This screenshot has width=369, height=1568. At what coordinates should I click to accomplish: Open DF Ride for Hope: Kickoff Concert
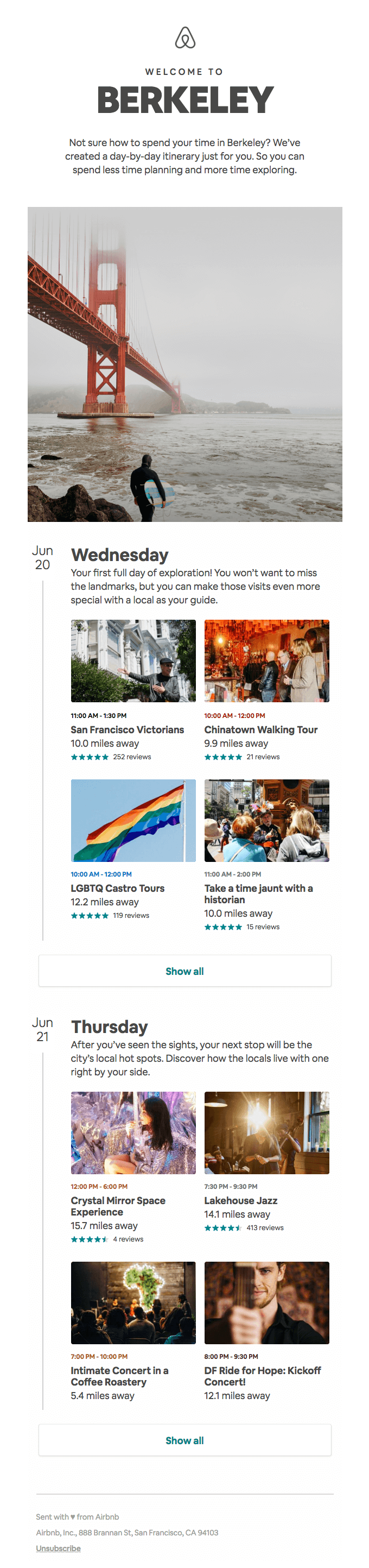coord(263,1376)
